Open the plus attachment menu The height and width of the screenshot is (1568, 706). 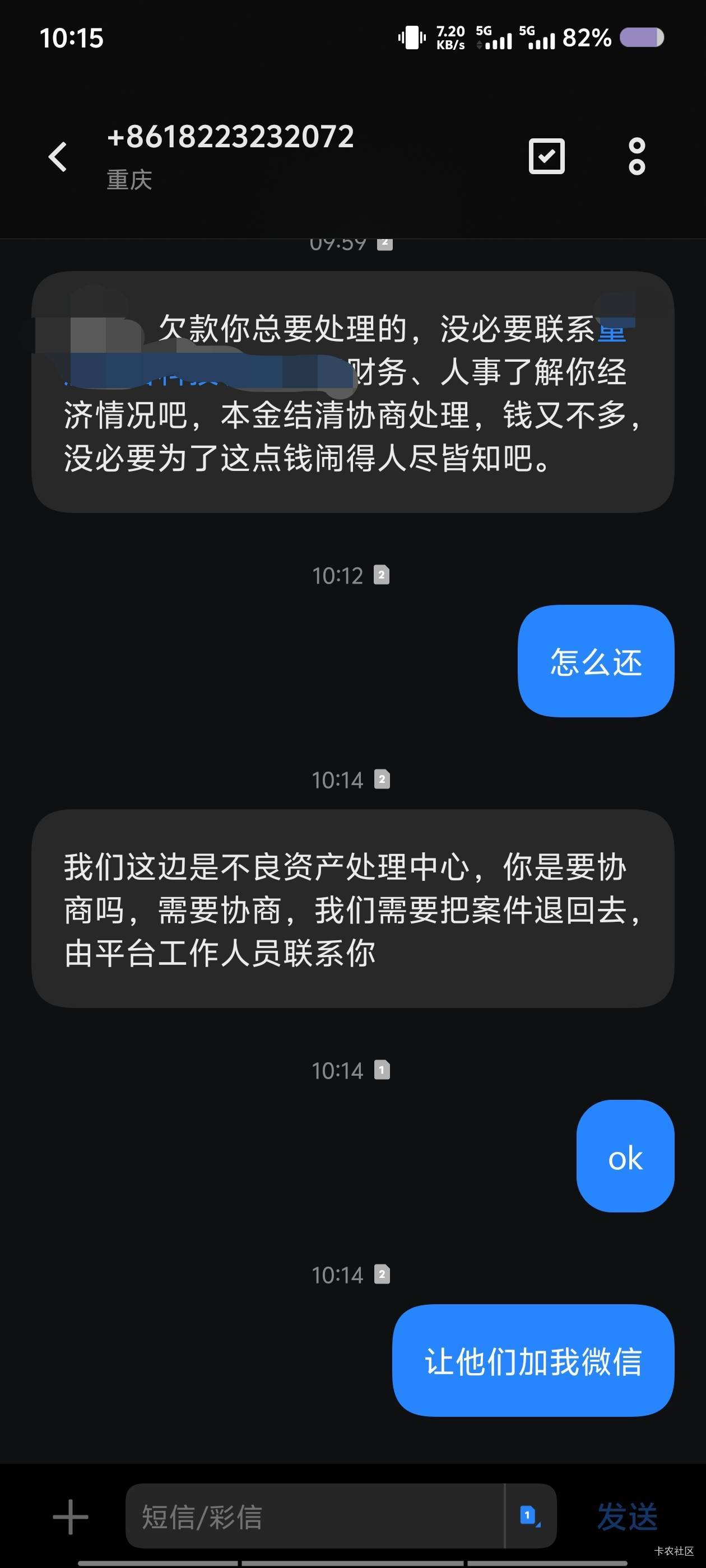(71, 1516)
